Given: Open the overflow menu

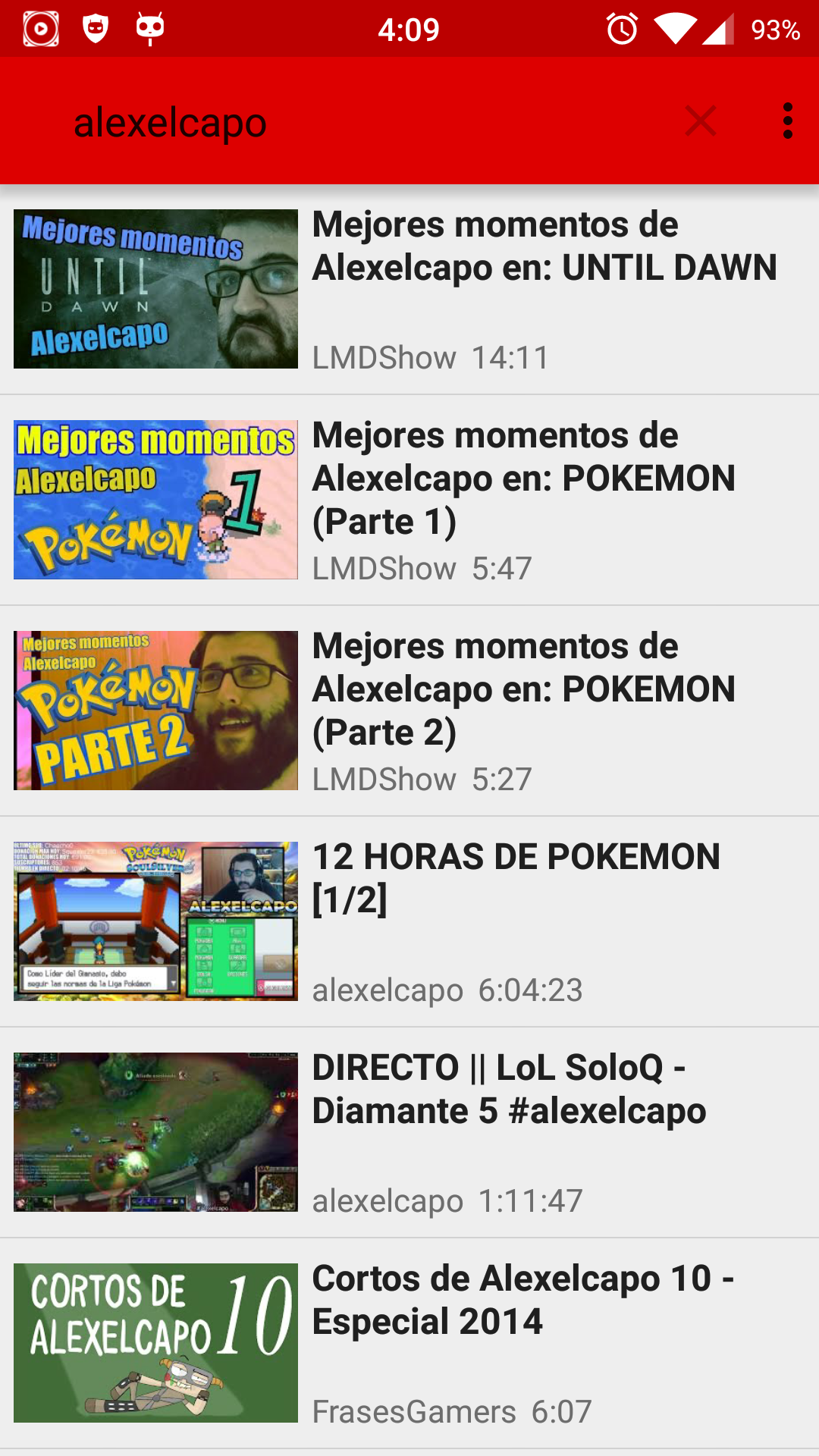Looking at the screenshot, I should pyautogui.click(x=788, y=121).
